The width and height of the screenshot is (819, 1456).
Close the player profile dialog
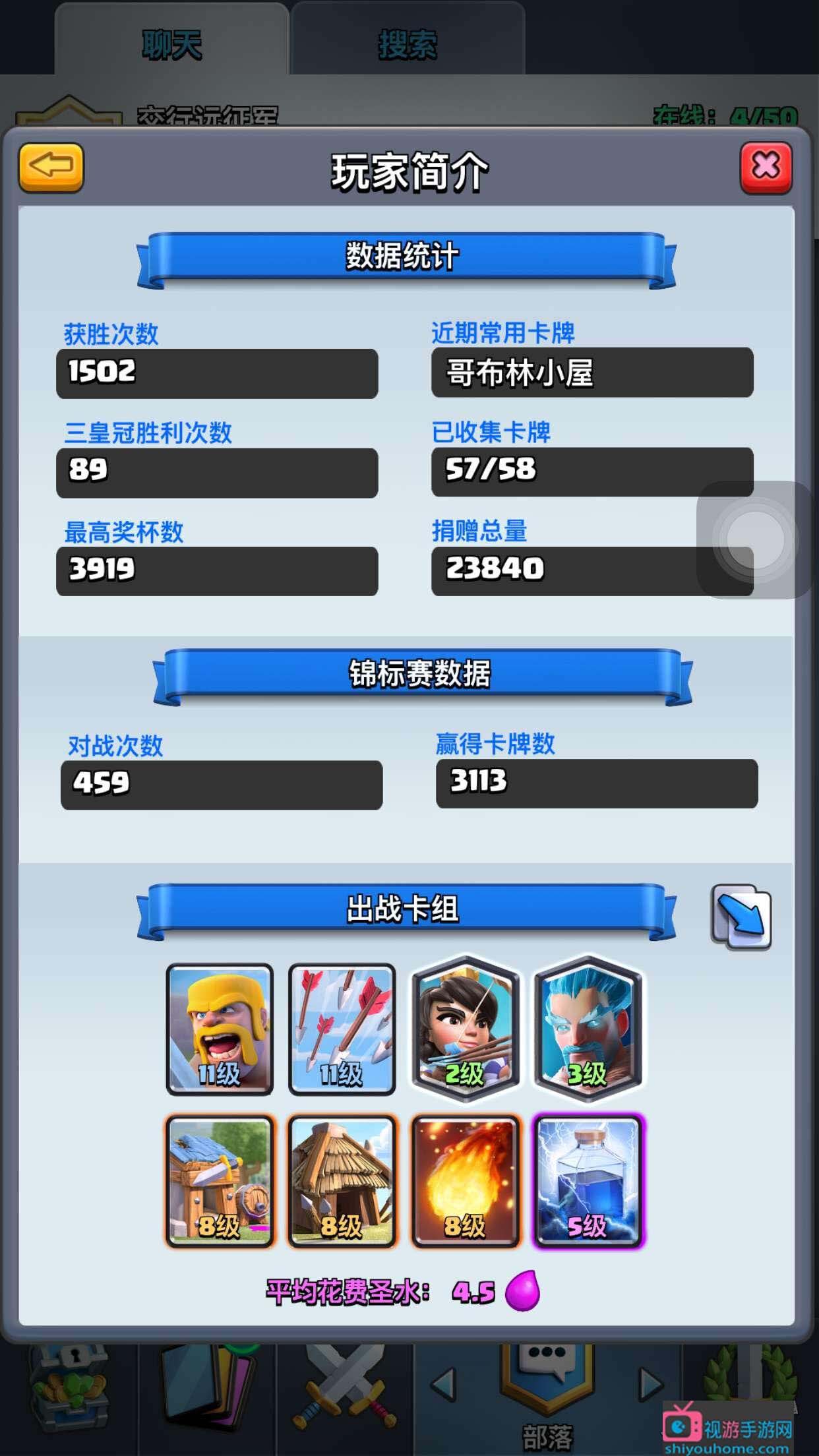(766, 167)
